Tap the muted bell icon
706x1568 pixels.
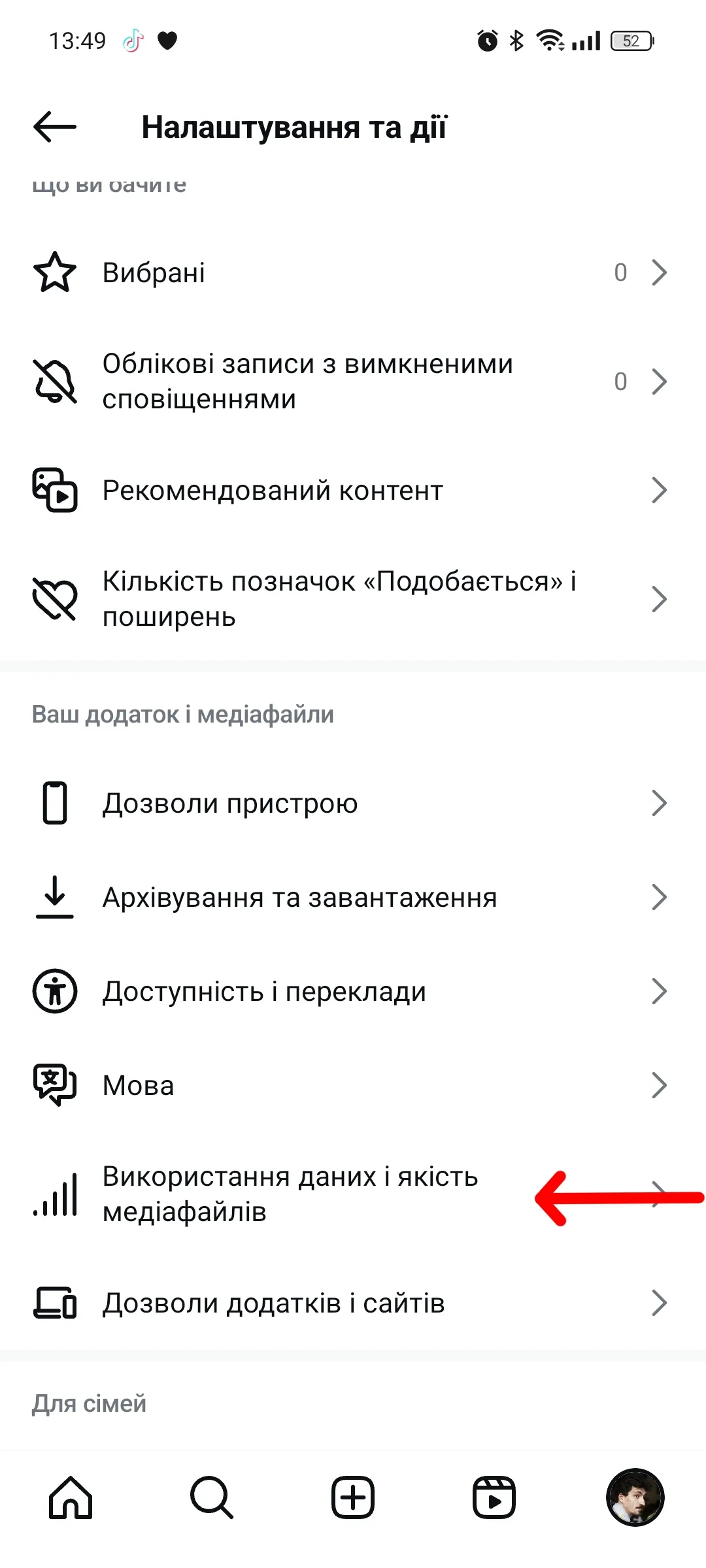[55, 382]
